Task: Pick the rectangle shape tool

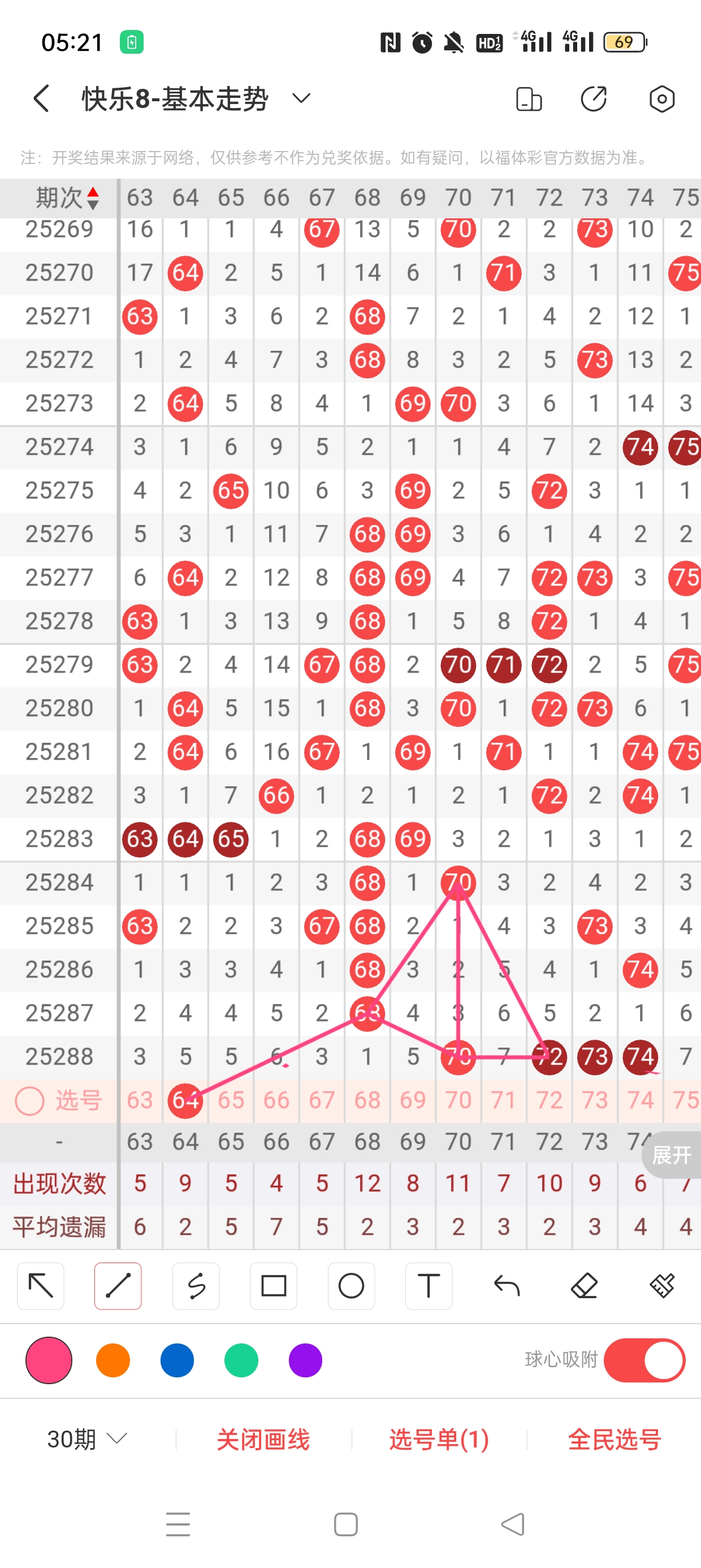Action: [274, 1286]
